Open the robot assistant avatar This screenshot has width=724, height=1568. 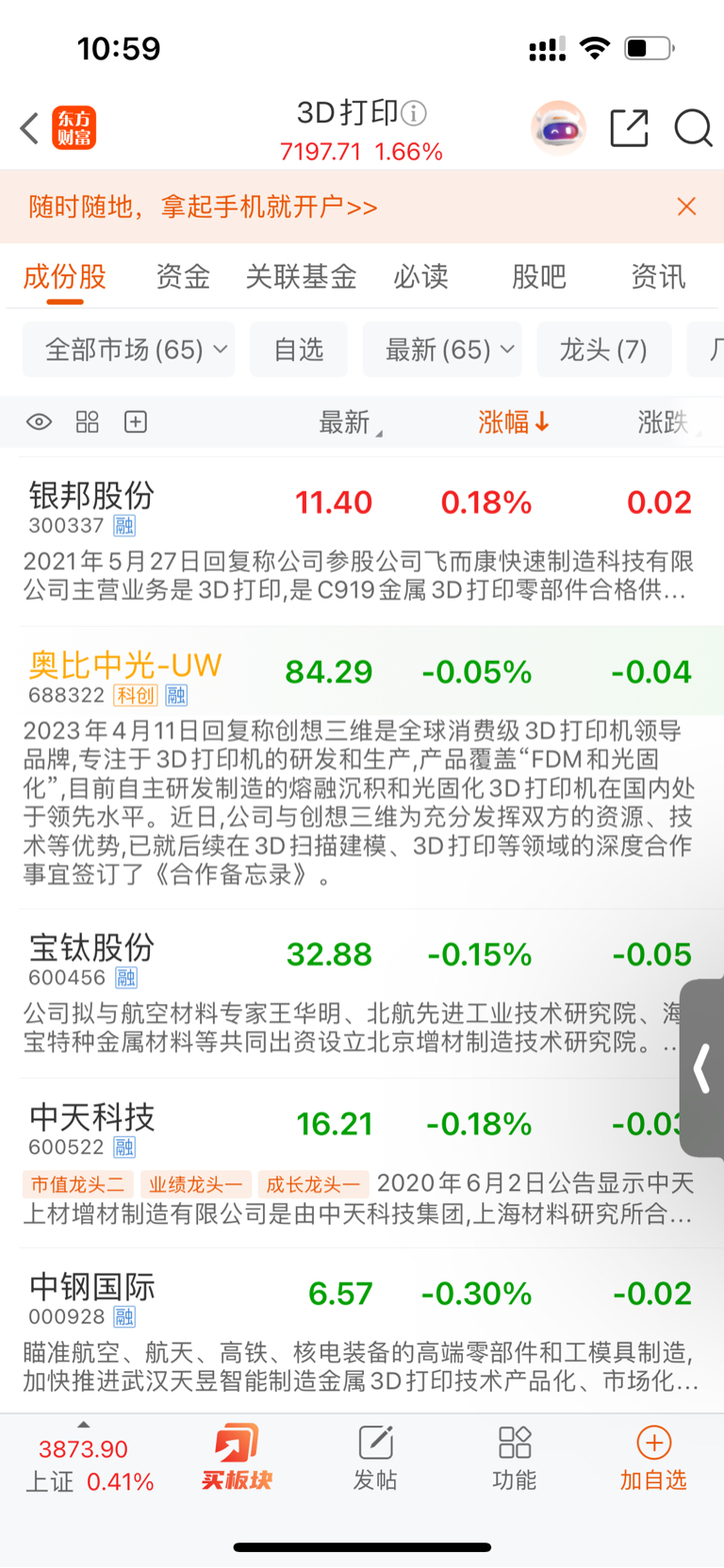click(558, 127)
